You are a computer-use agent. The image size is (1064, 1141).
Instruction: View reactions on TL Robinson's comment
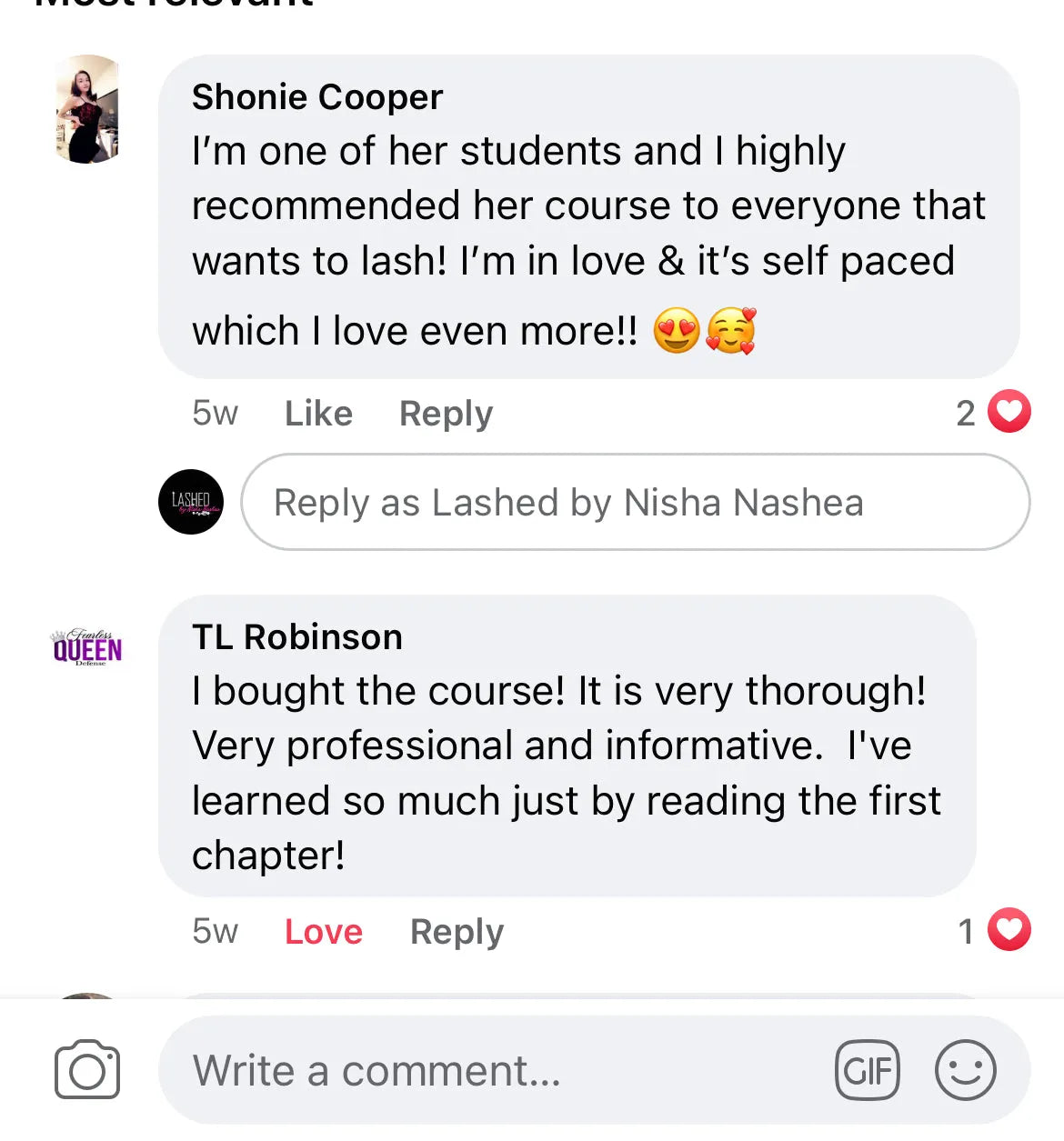pyautogui.click(x=993, y=930)
